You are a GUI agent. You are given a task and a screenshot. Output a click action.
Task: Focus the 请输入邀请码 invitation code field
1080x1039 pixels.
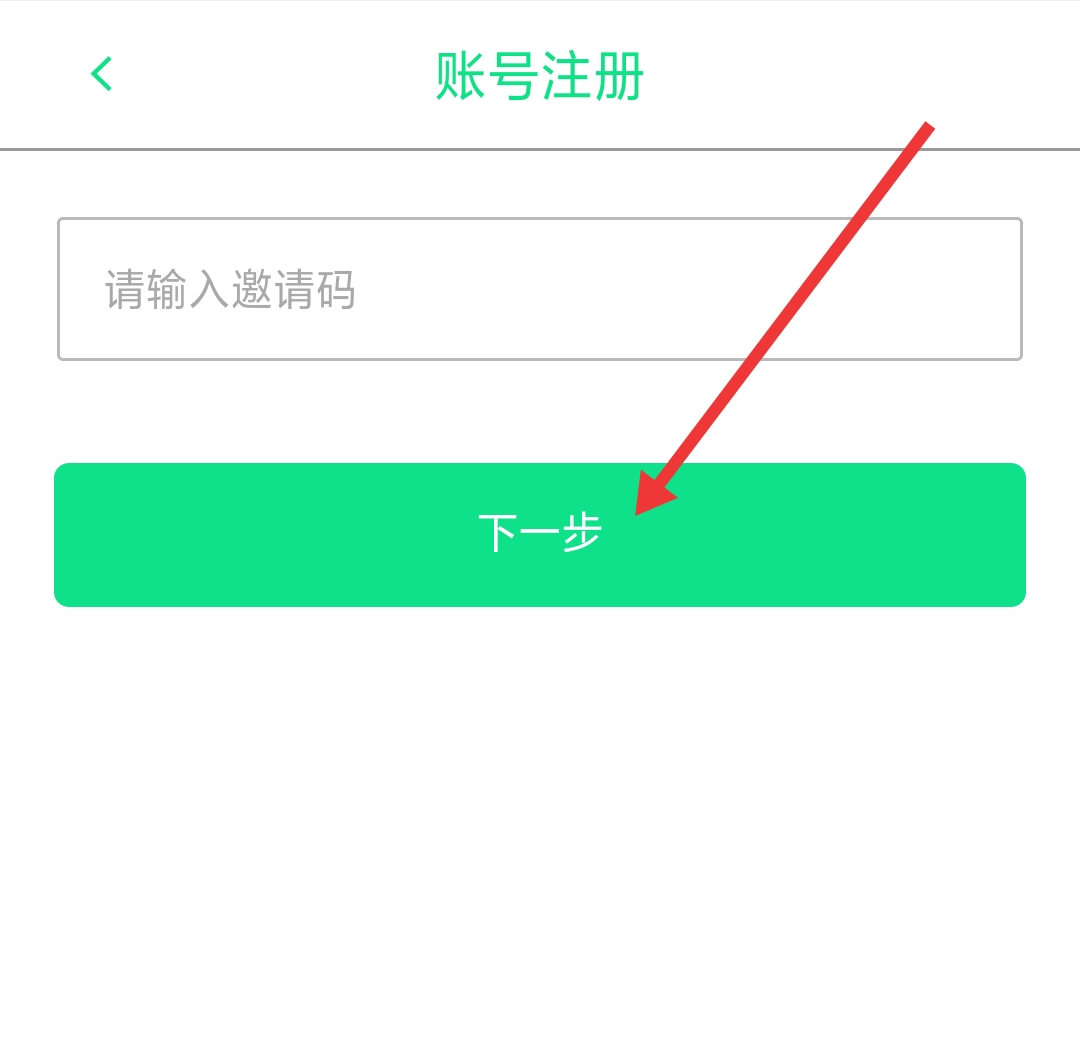tap(540, 289)
